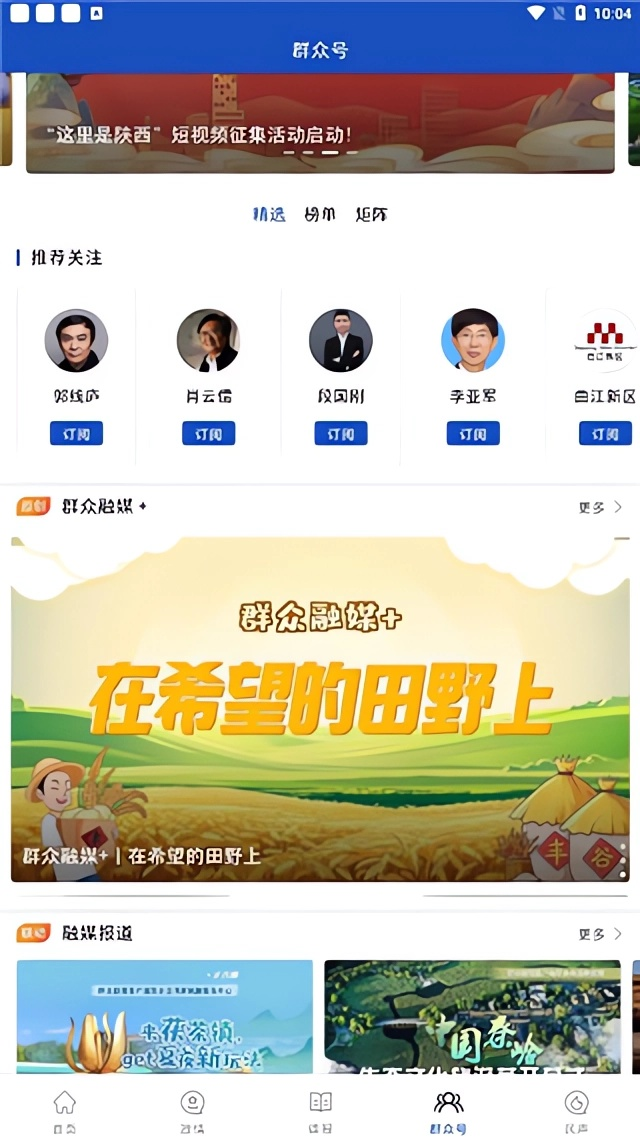Subscribe to 郭线庐 with the 订阅 button

coord(76,434)
